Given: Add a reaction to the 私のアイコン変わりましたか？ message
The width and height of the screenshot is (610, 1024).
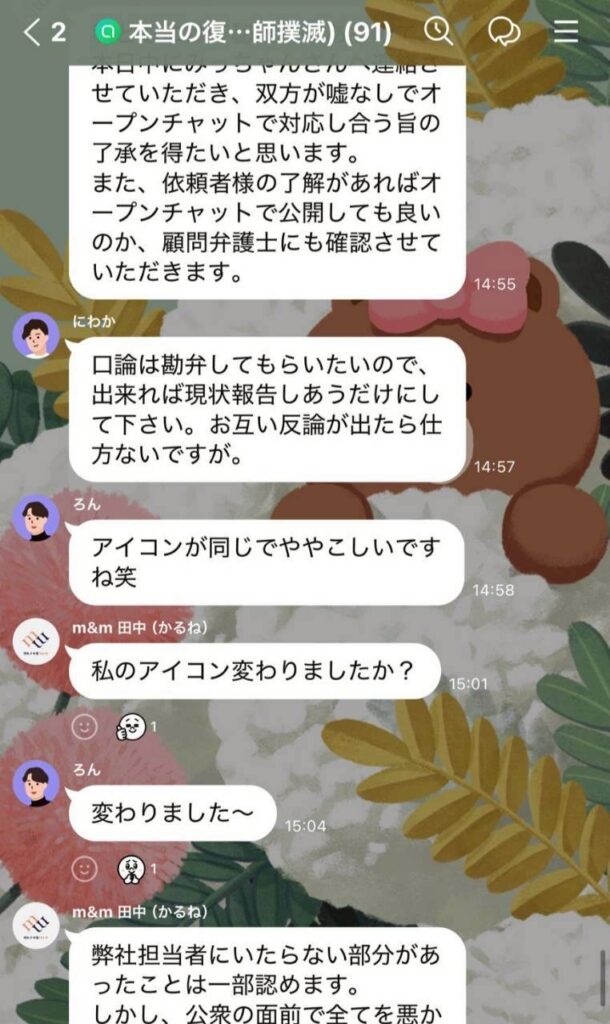Looking at the screenshot, I should (x=86, y=725).
